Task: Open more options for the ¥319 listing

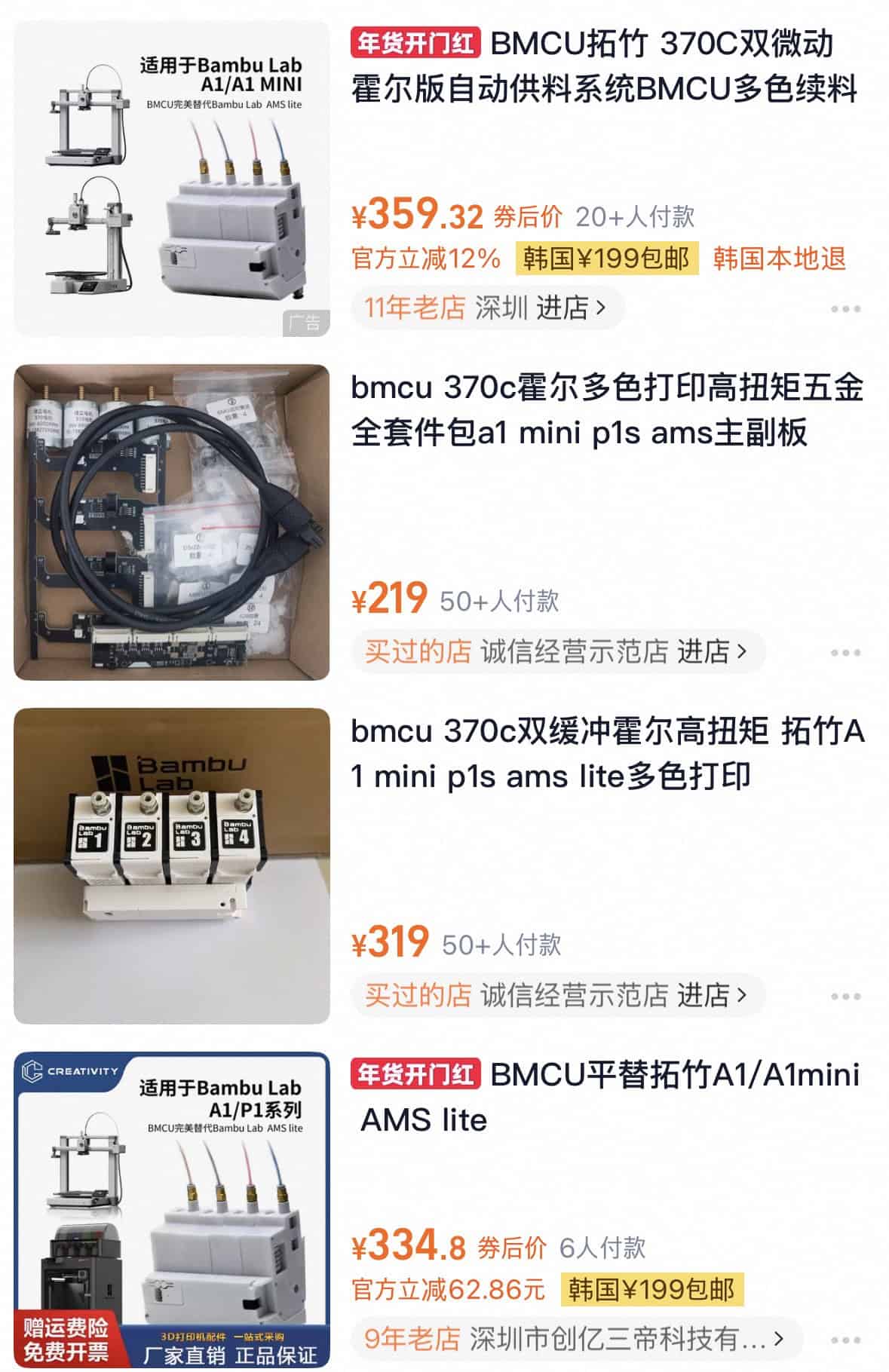Action: [845, 997]
